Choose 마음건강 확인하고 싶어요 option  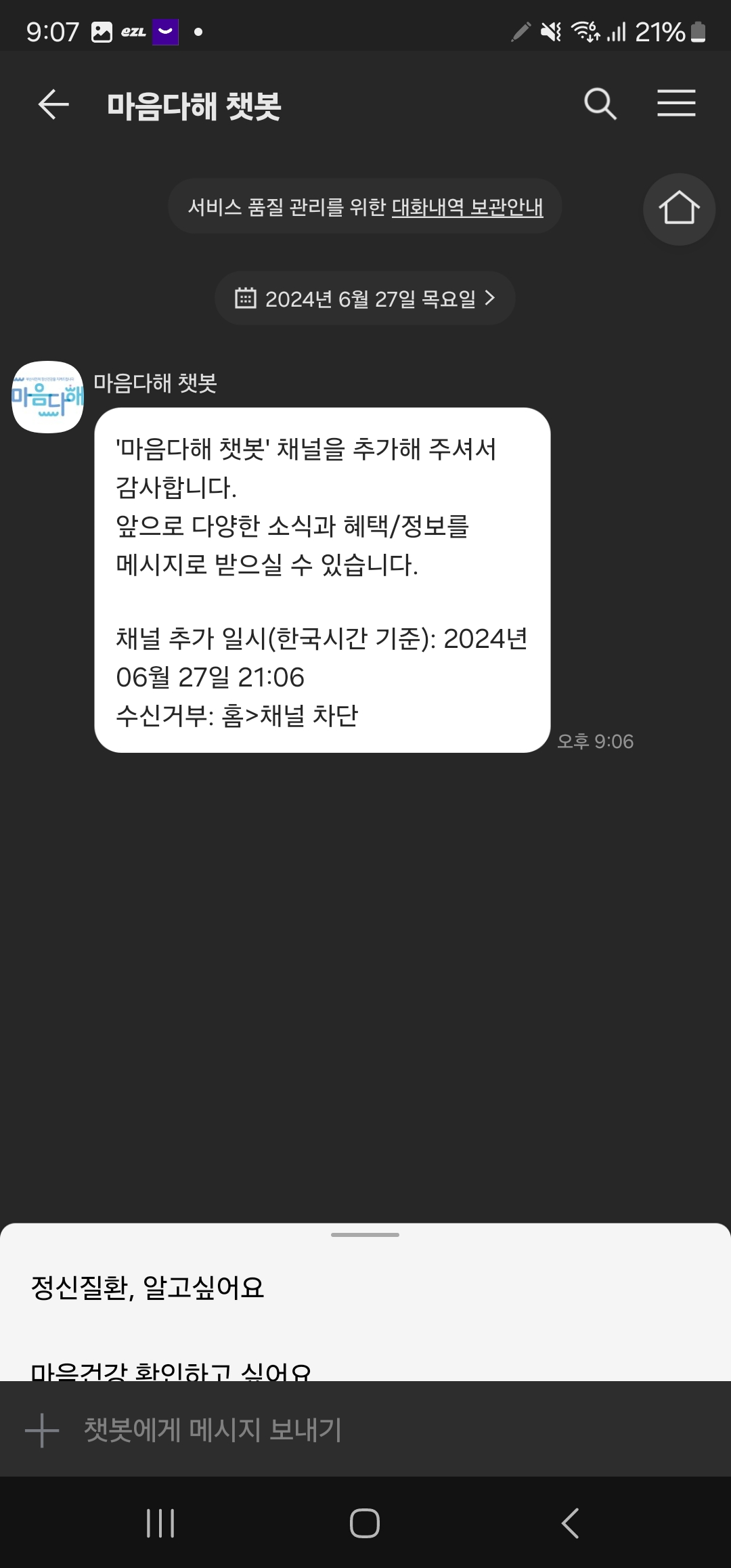click(x=171, y=1371)
